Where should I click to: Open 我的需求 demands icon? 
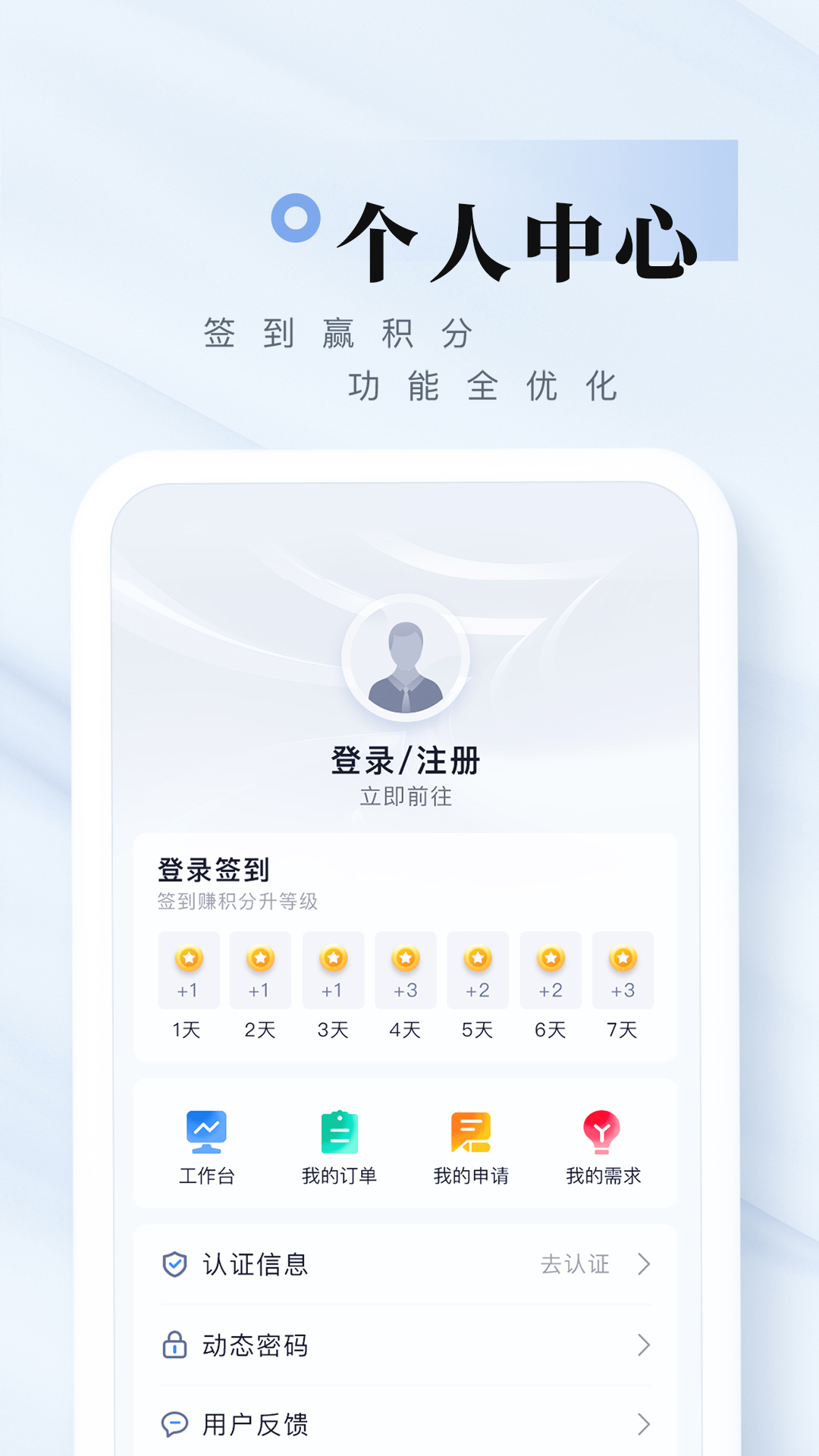click(x=603, y=1131)
